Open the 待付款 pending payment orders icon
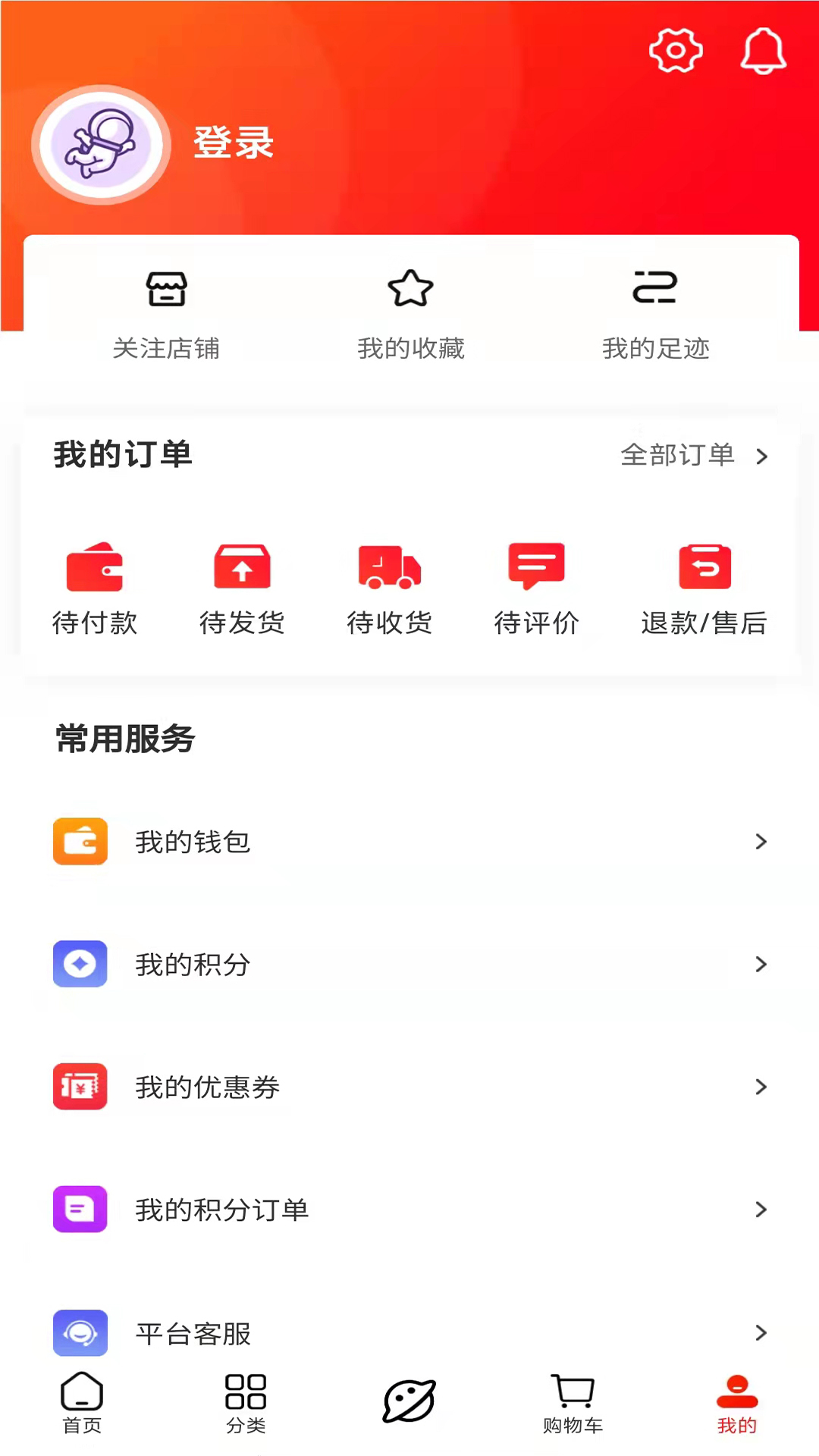Screen dimensions: 819x1456 pos(94,566)
